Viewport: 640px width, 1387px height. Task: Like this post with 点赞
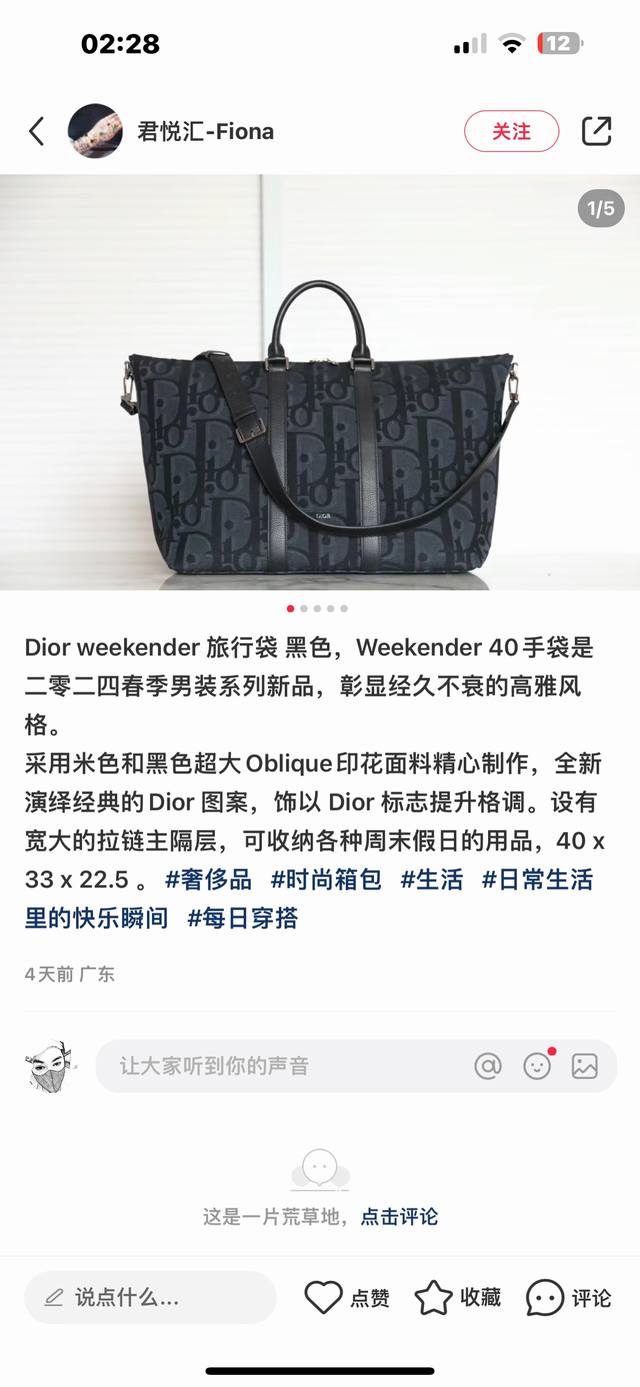[x=346, y=1298]
